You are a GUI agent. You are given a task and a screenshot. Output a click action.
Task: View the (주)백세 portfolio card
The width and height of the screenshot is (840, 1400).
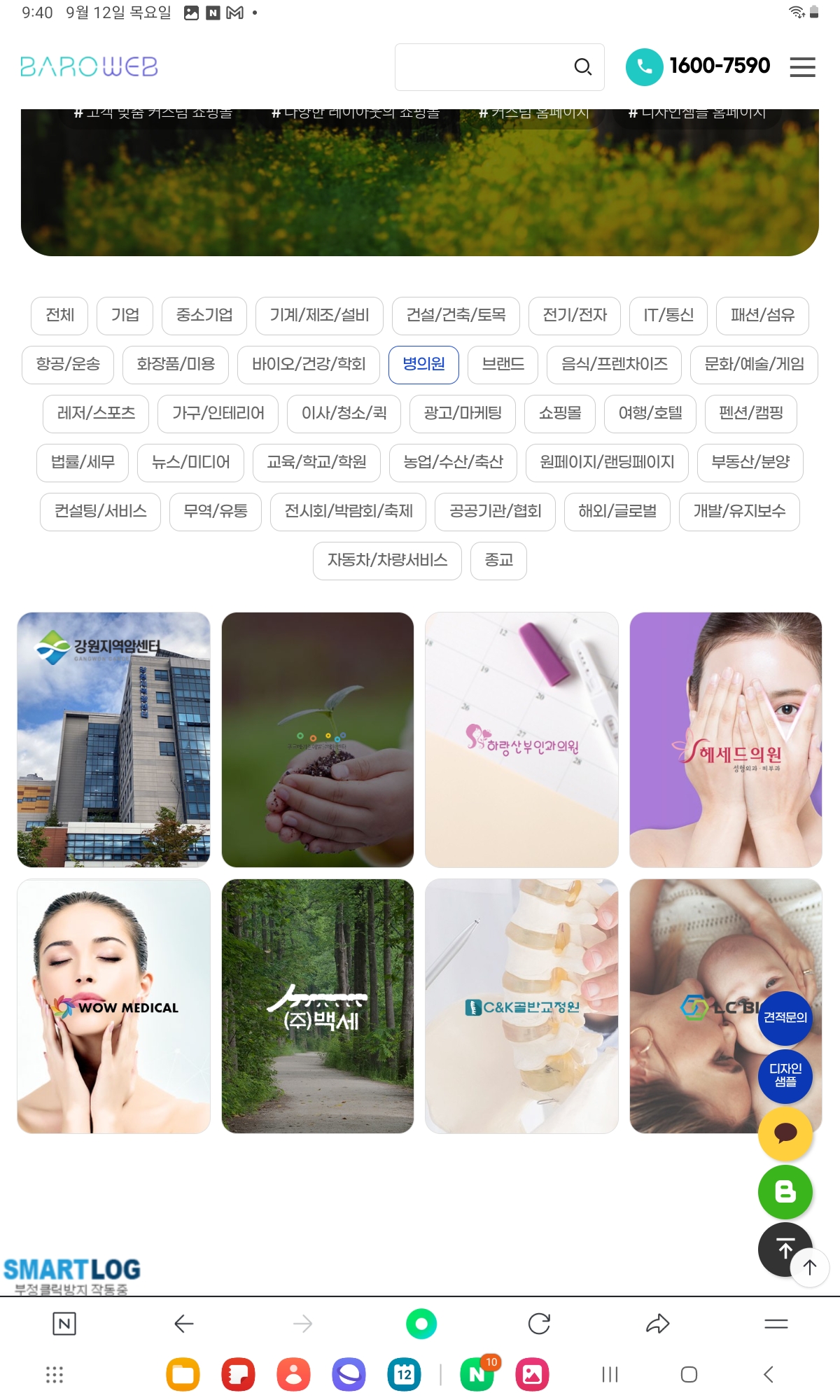tap(318, 1006)
